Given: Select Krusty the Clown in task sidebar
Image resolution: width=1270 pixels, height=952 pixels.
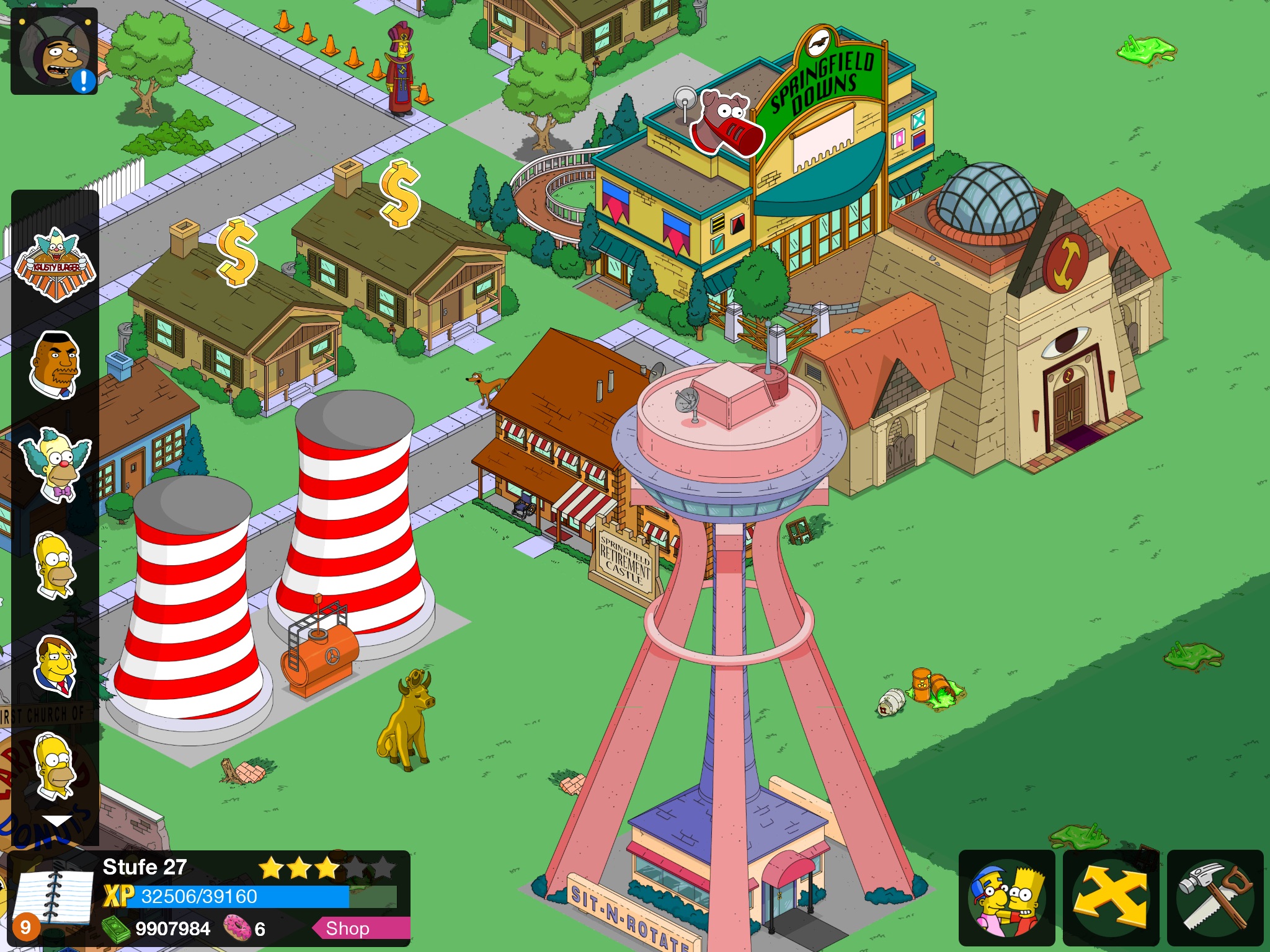Looking at the screenshot, I should (55, 464).
